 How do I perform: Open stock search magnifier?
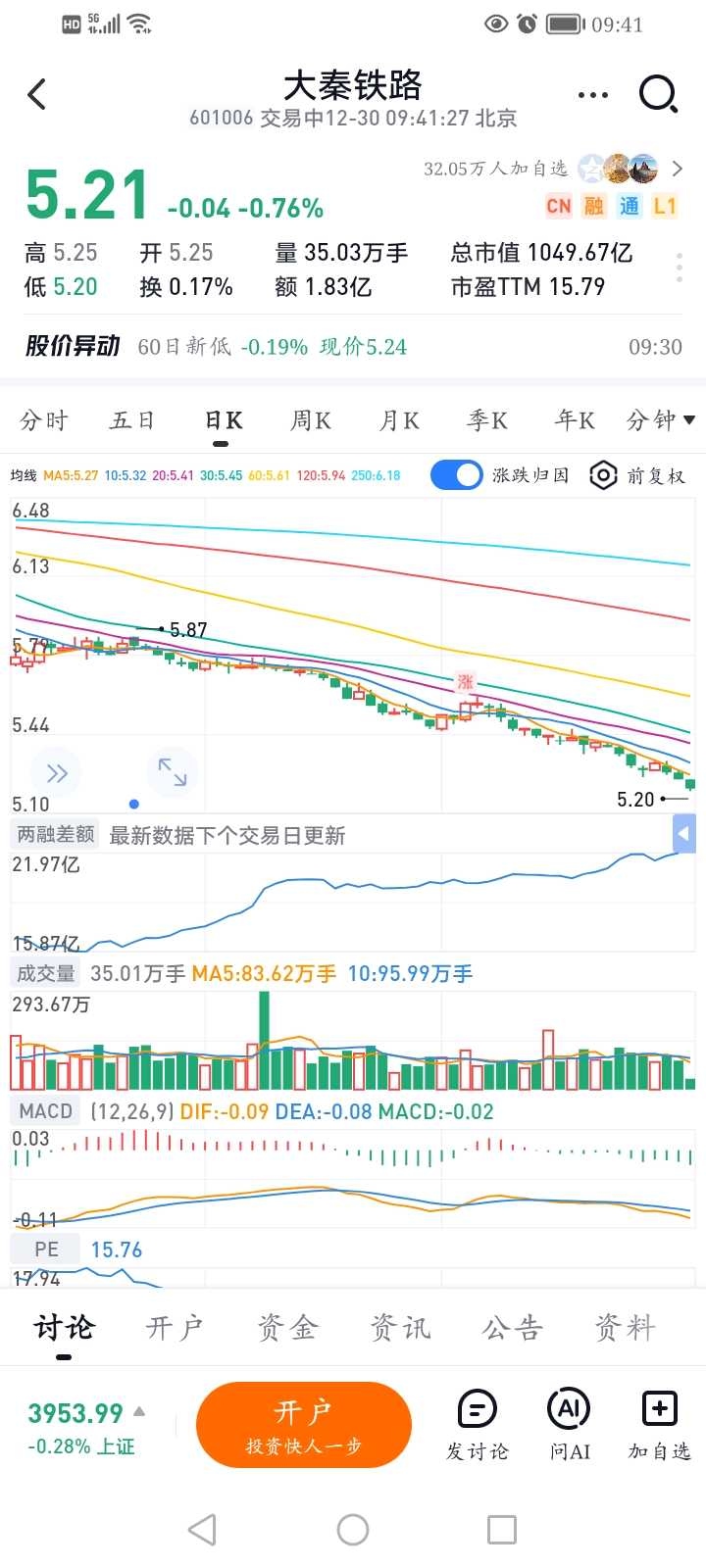[657, 95]
